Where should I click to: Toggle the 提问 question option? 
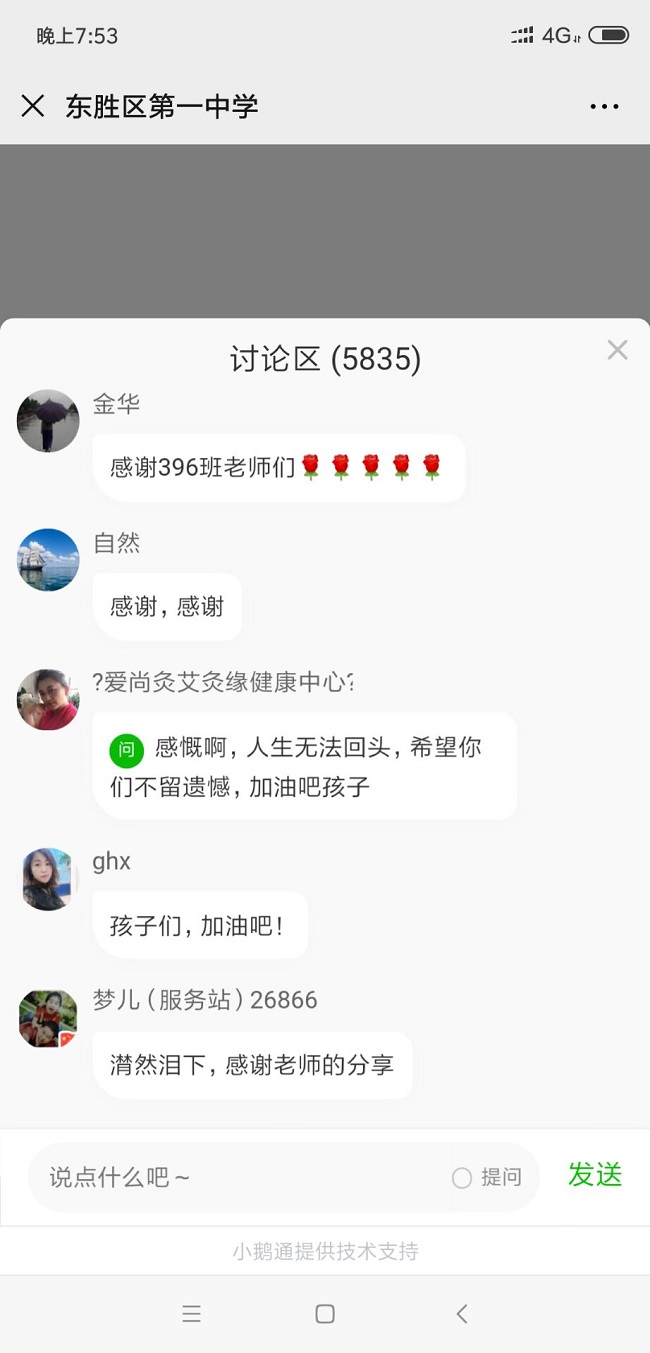coord(488,1178)
